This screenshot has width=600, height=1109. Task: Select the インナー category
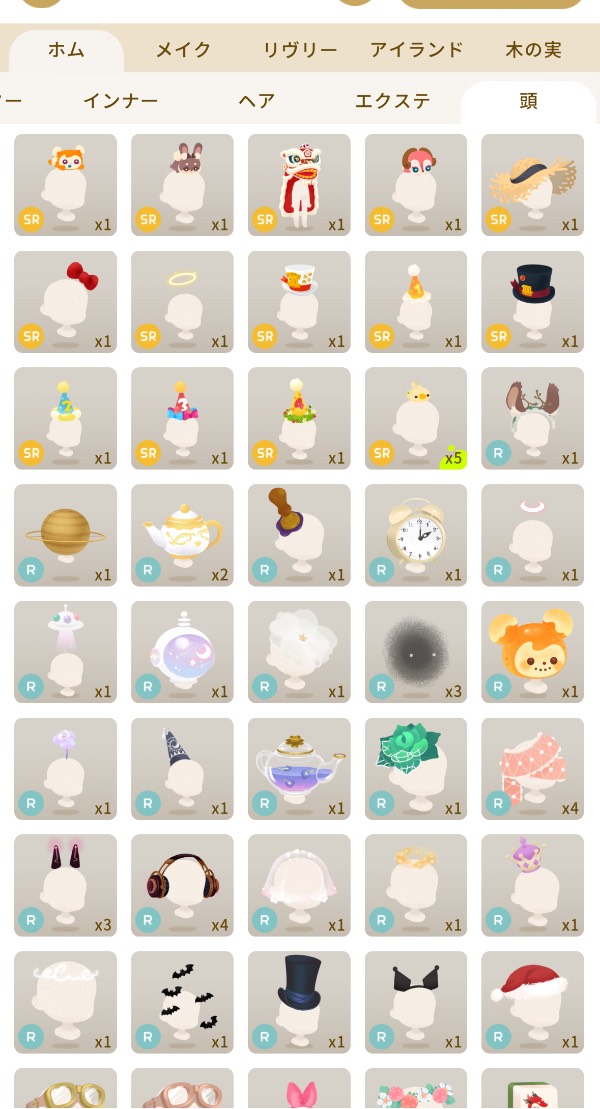[x=120, y=101]
